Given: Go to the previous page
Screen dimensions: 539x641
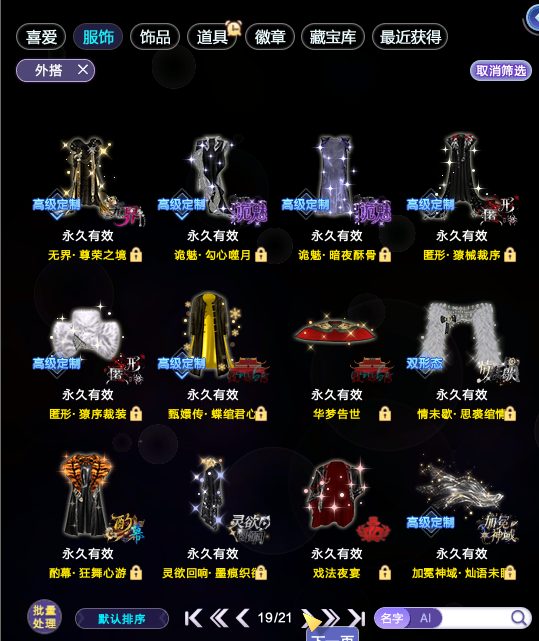Looking at the screenshot, I should tap(243, 618).
